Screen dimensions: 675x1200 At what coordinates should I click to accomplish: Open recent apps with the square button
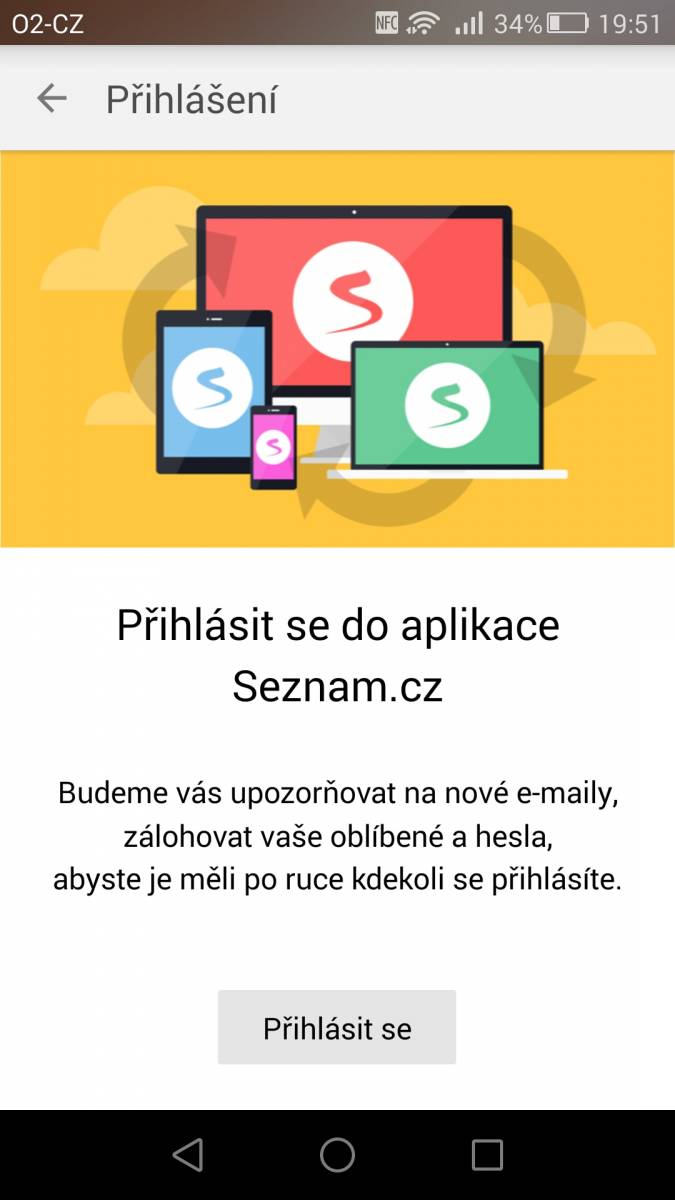coord(487,1155)
